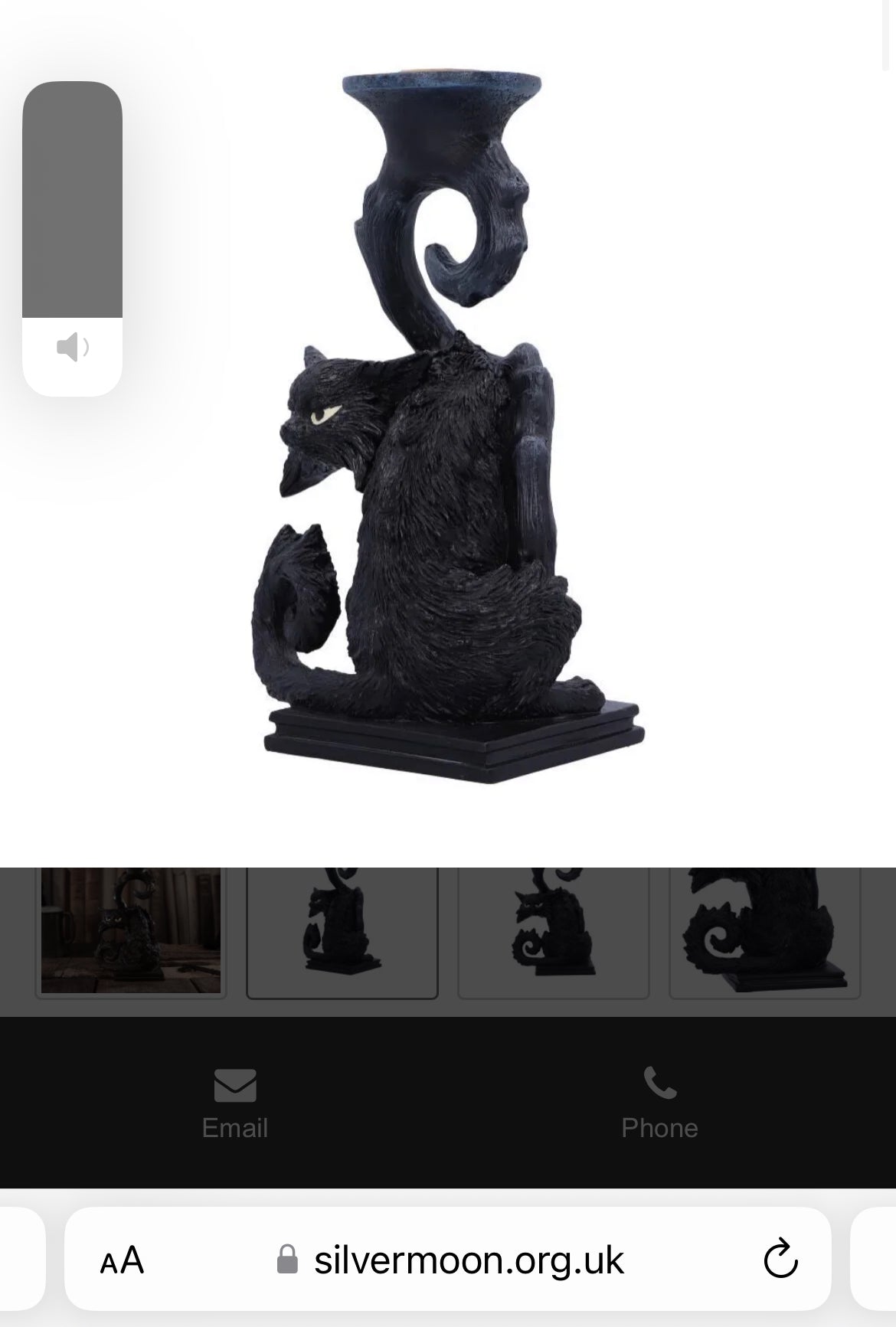Image resolution: width=896 pixels, height=1327 pixels.
Task: Open the large candle holder product image
Action: point(448,429)
